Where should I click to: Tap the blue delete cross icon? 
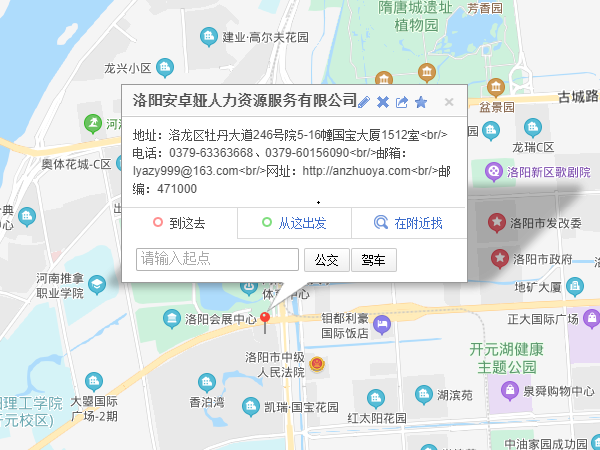click(382, 102)
